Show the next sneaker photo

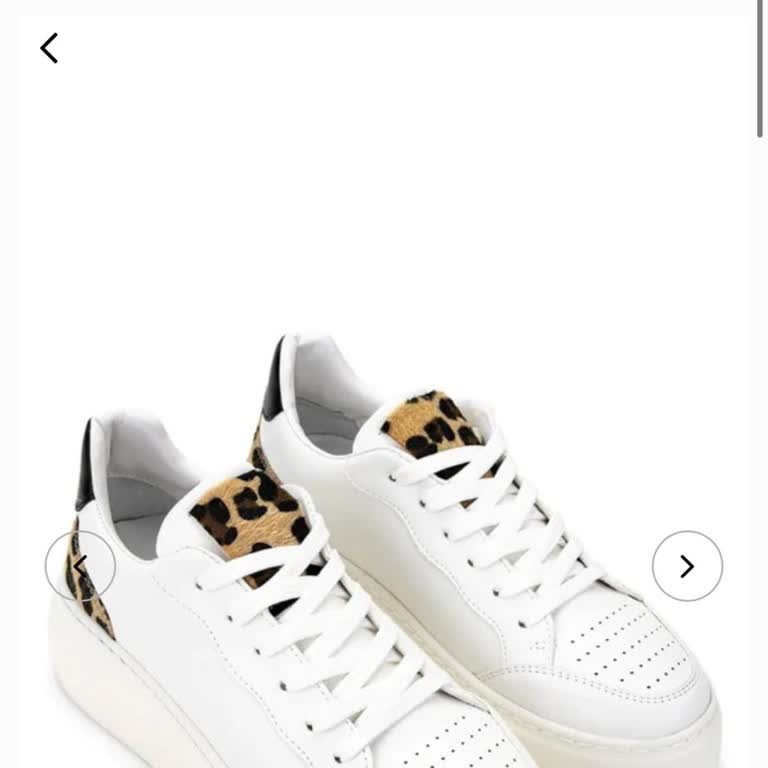pos(687,566)
